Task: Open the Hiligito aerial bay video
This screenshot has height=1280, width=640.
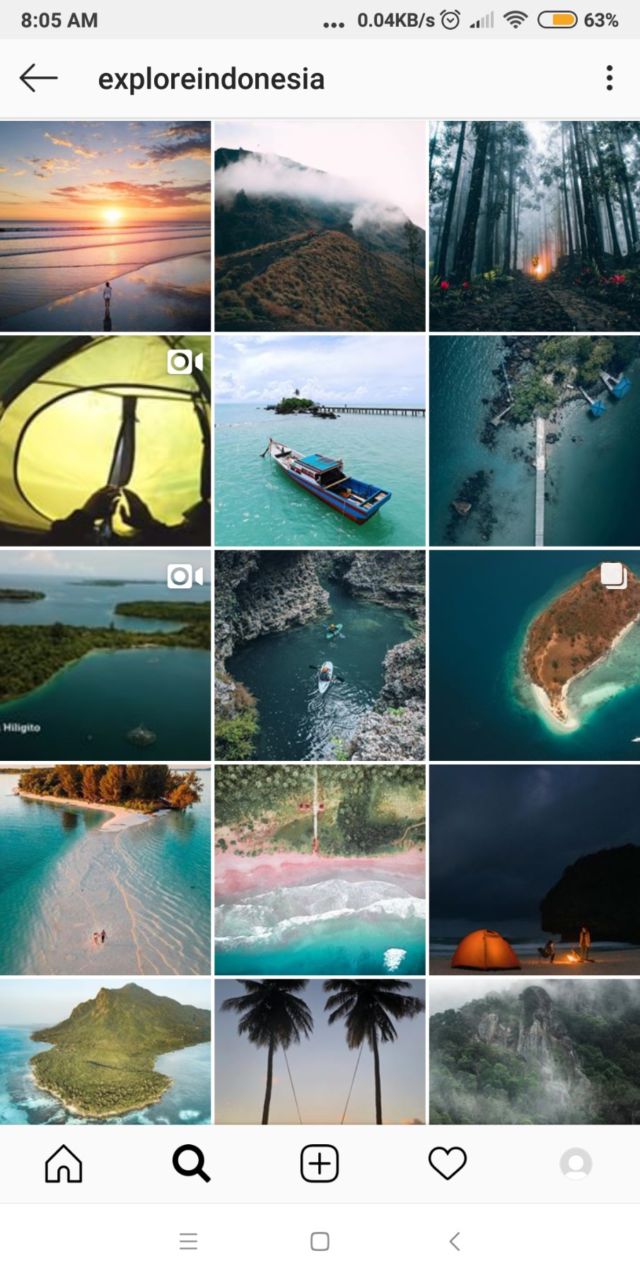Action: click(105, 655)
